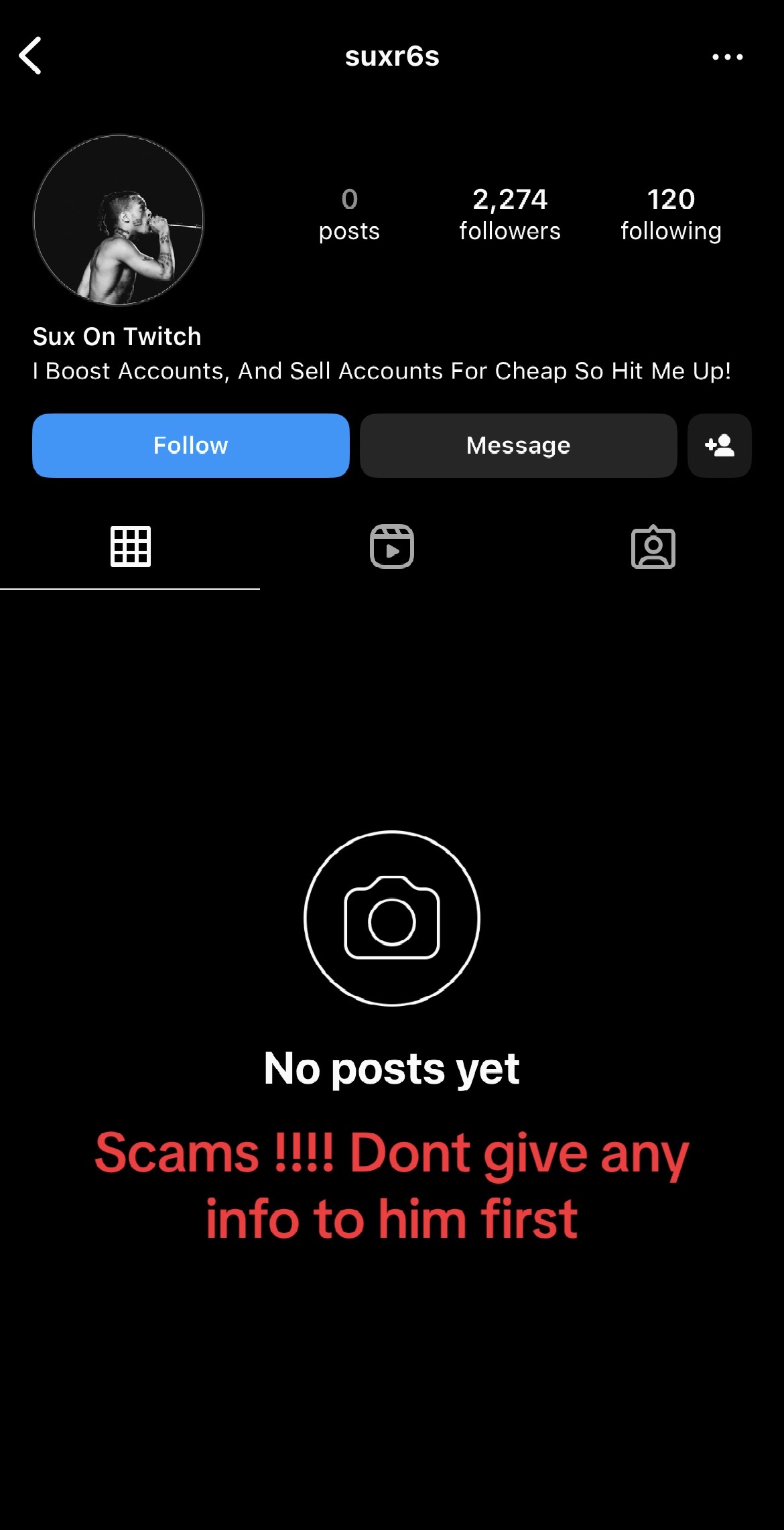This screenshot has height=1530, width=784.
Task: Switch to the posts grid tab
Action: click(x=130, y=547)
